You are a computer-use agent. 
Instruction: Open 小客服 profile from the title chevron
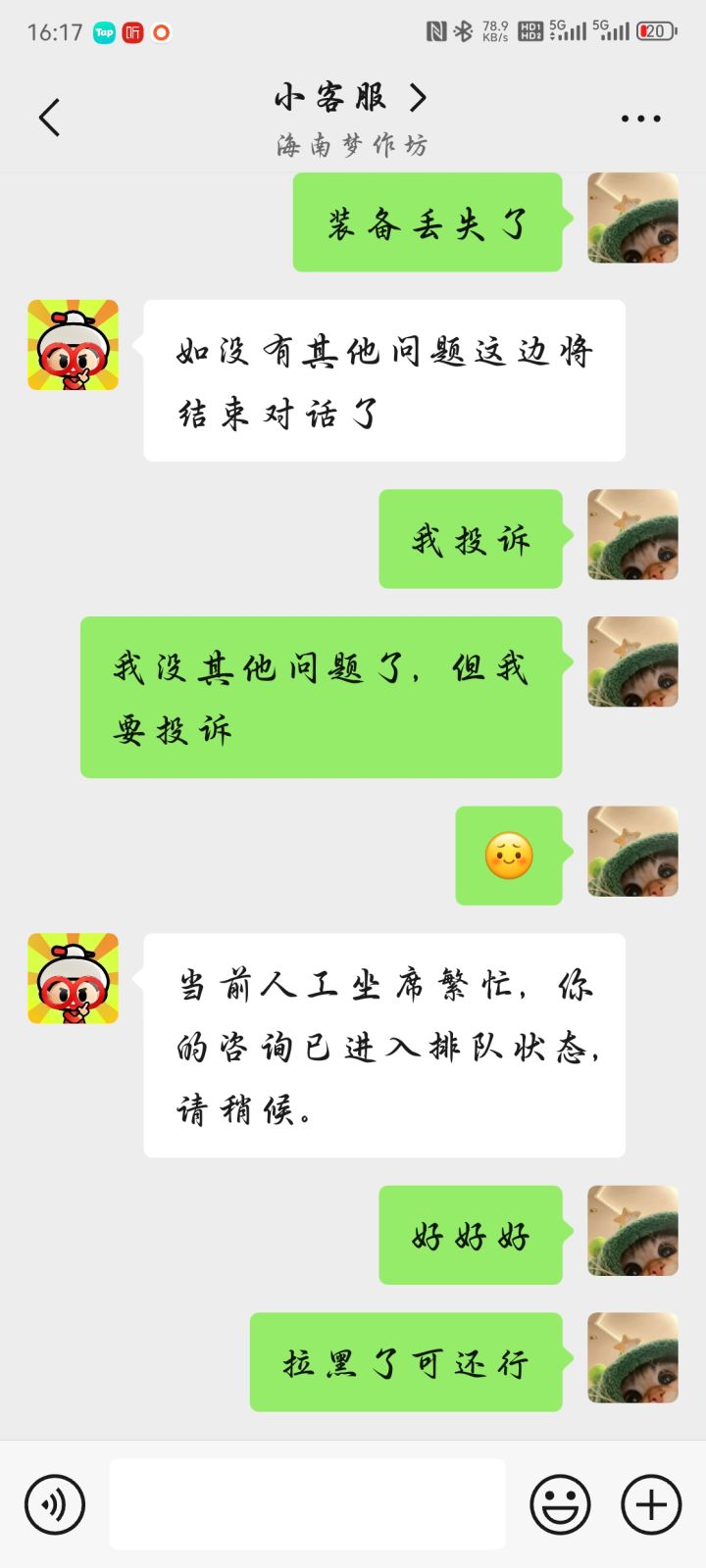coord(418,97)
